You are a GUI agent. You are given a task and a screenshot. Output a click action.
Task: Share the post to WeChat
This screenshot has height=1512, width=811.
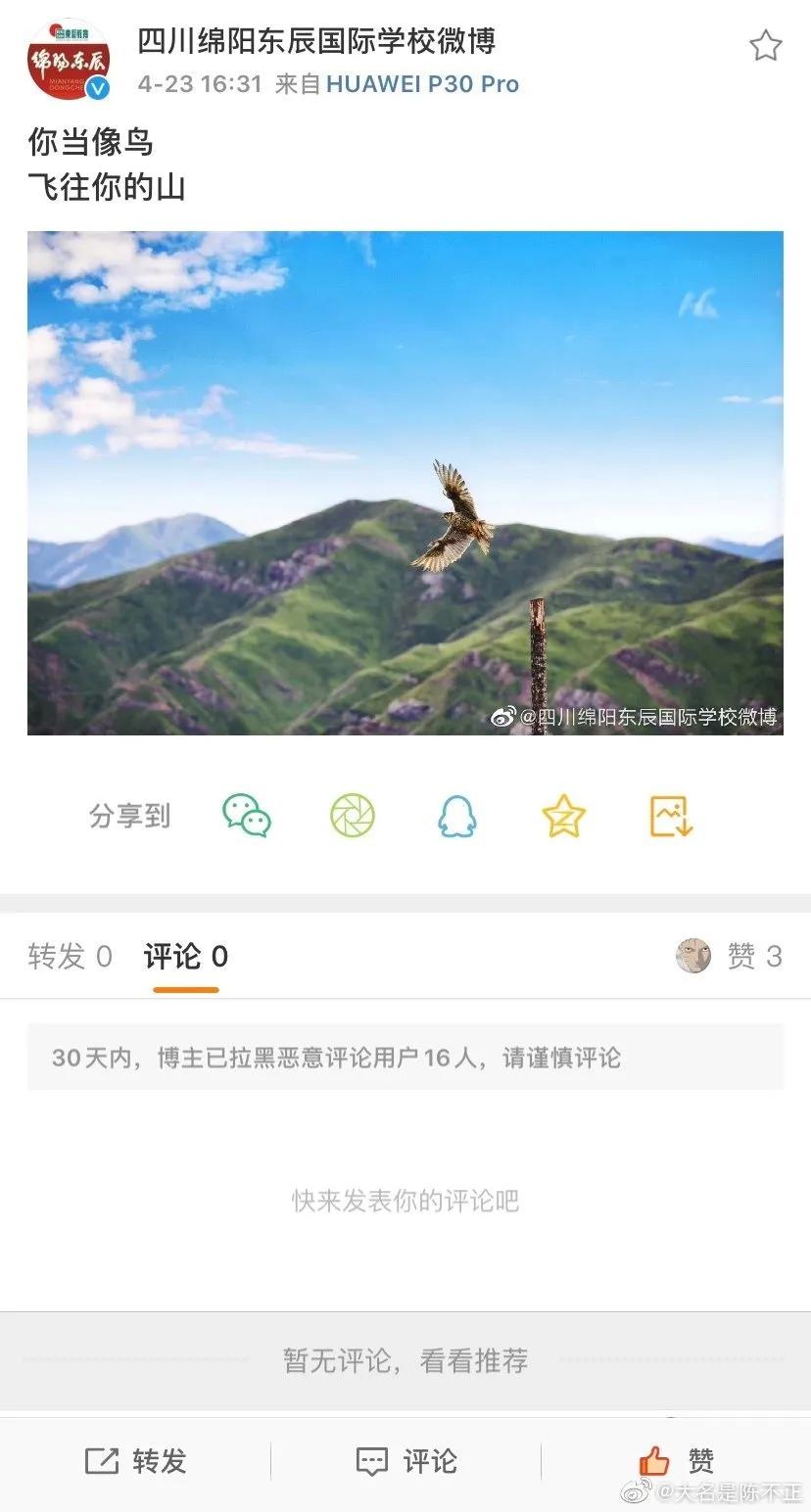pos(245,816)
